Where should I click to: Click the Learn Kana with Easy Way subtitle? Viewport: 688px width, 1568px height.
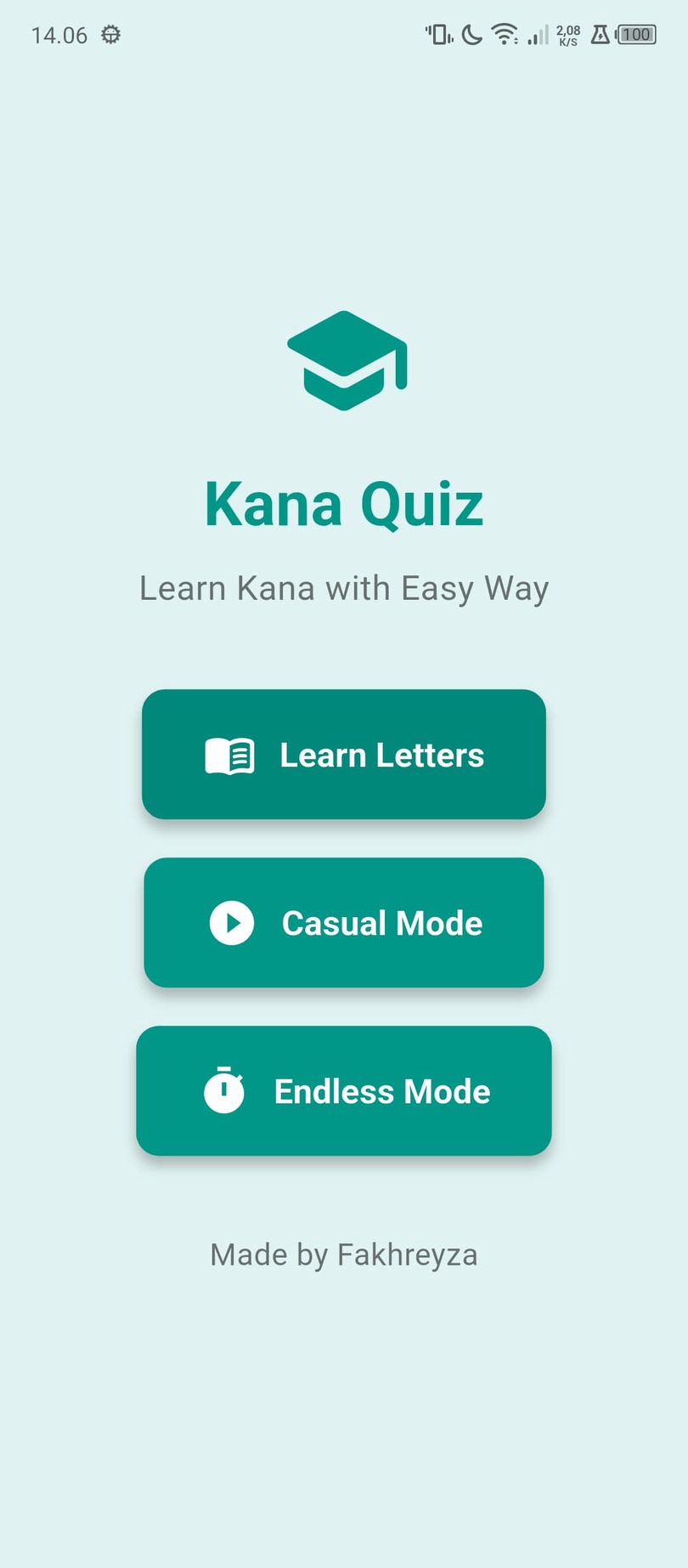(344, 587)
